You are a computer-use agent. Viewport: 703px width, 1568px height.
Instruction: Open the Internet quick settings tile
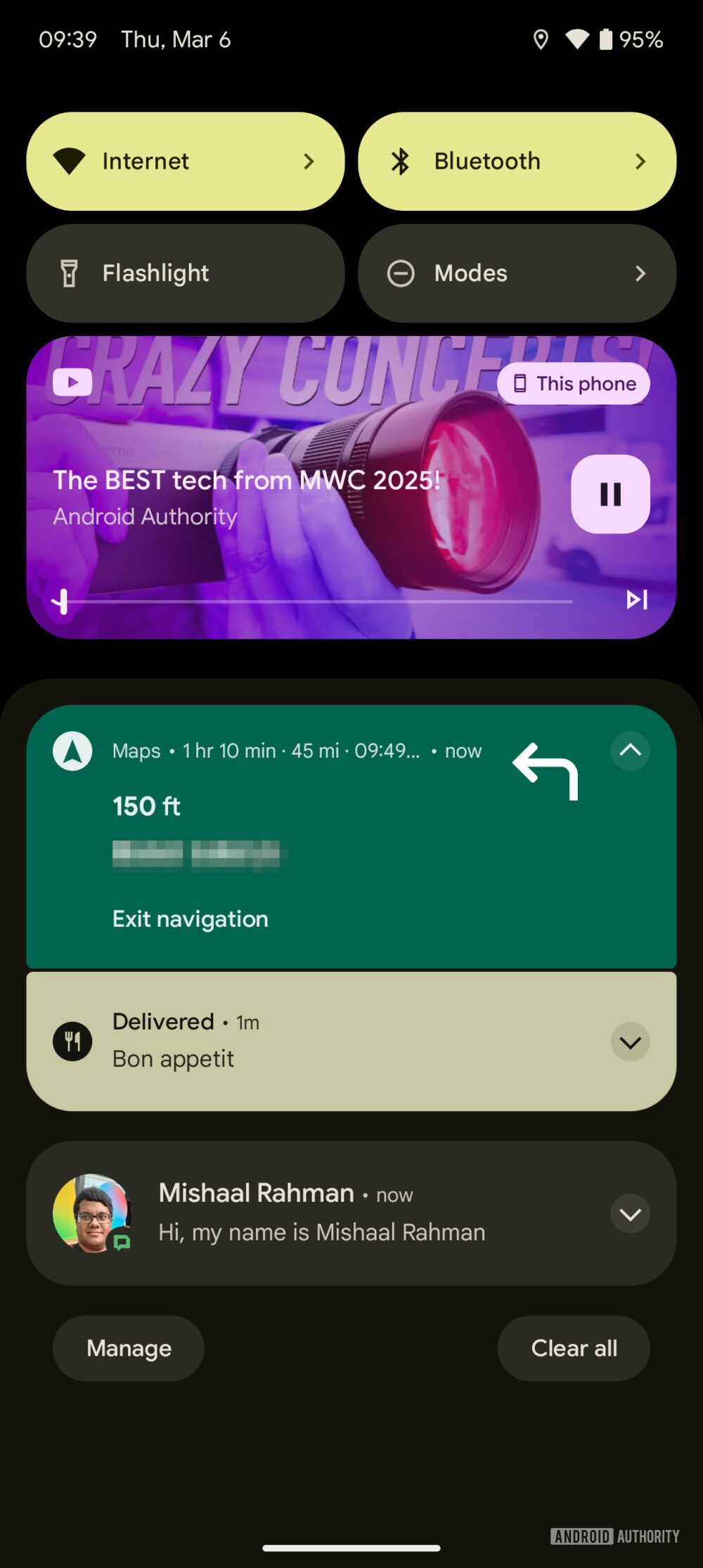[186, 161]
